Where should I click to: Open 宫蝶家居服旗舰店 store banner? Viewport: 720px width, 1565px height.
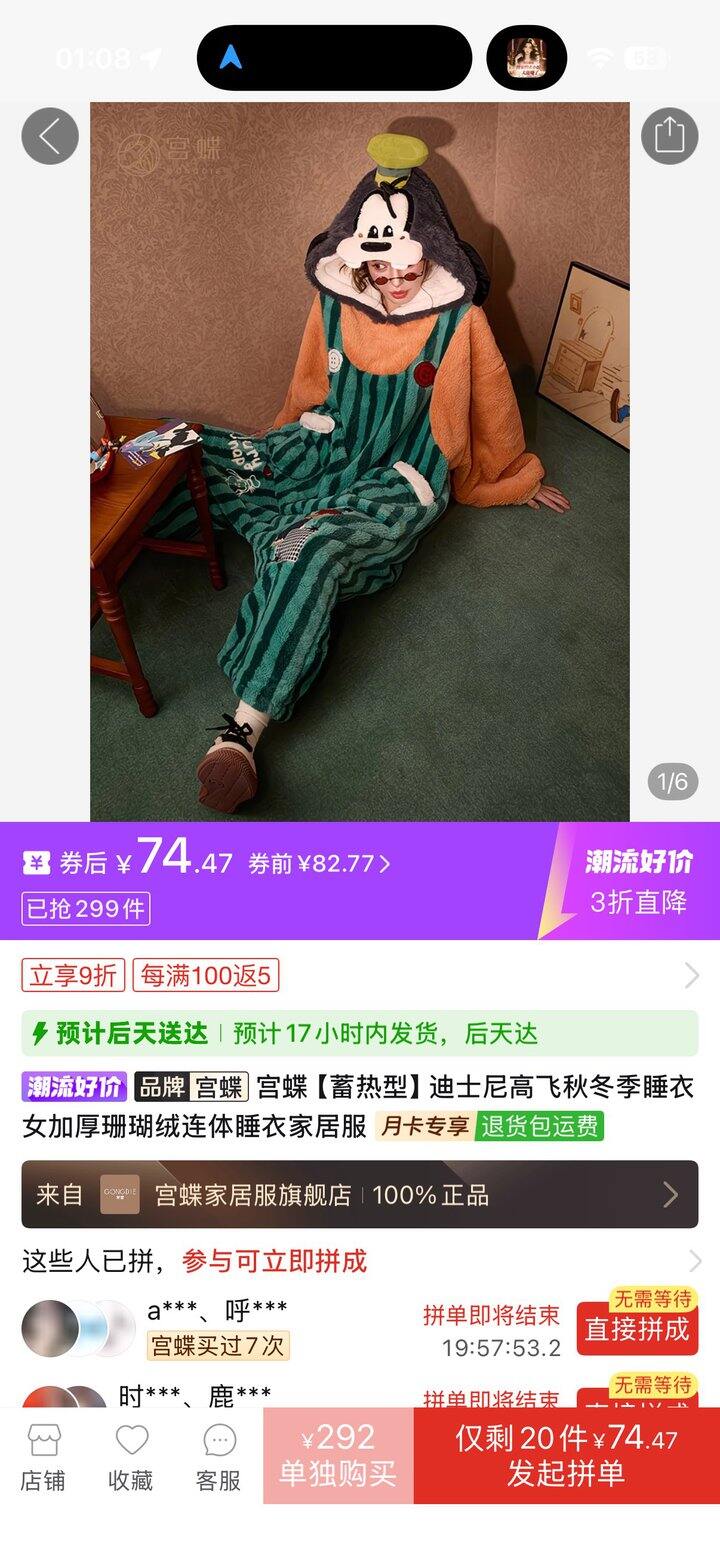tap(360, 1194)
